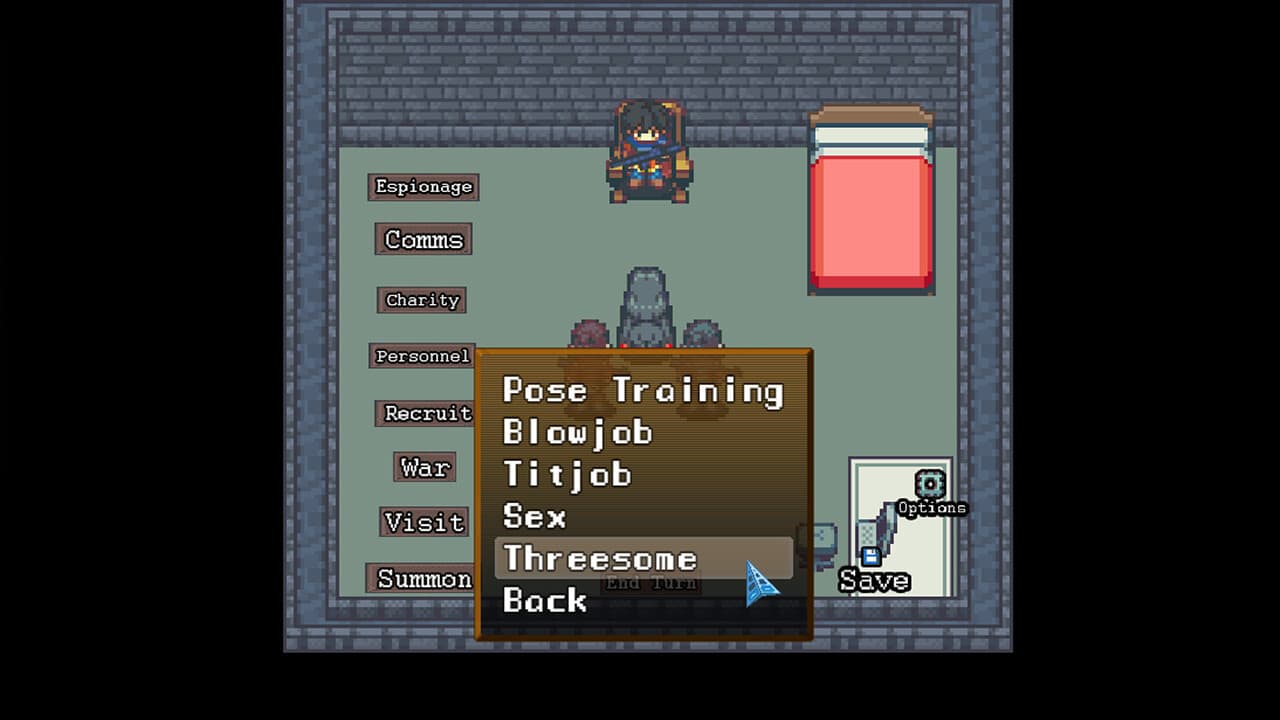The image size is (1280, 720).
Task: Open Comms
Action: tap(423, 240)
